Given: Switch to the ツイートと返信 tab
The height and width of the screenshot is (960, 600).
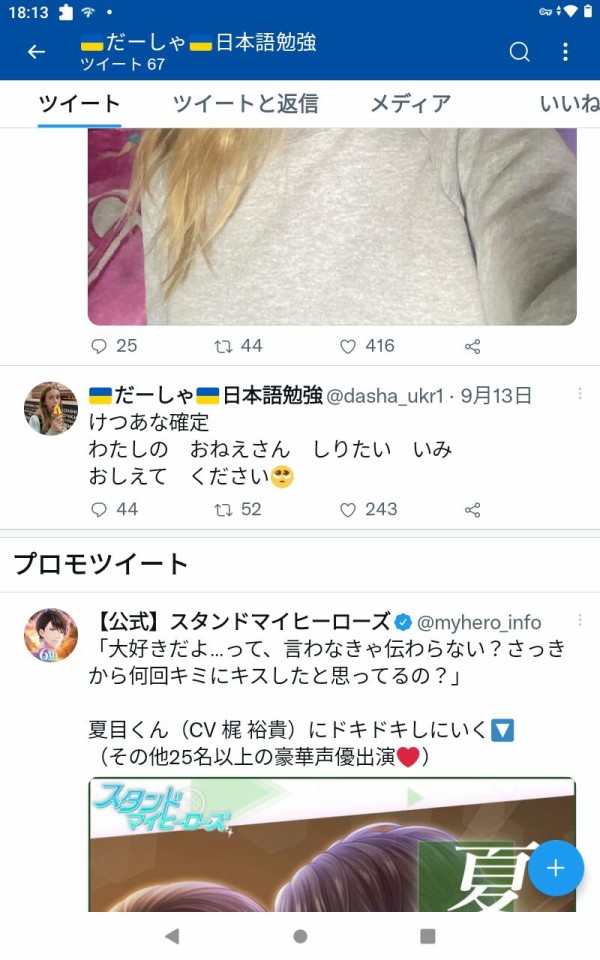Looking at the screenshot, I should (x=246, y=103).
